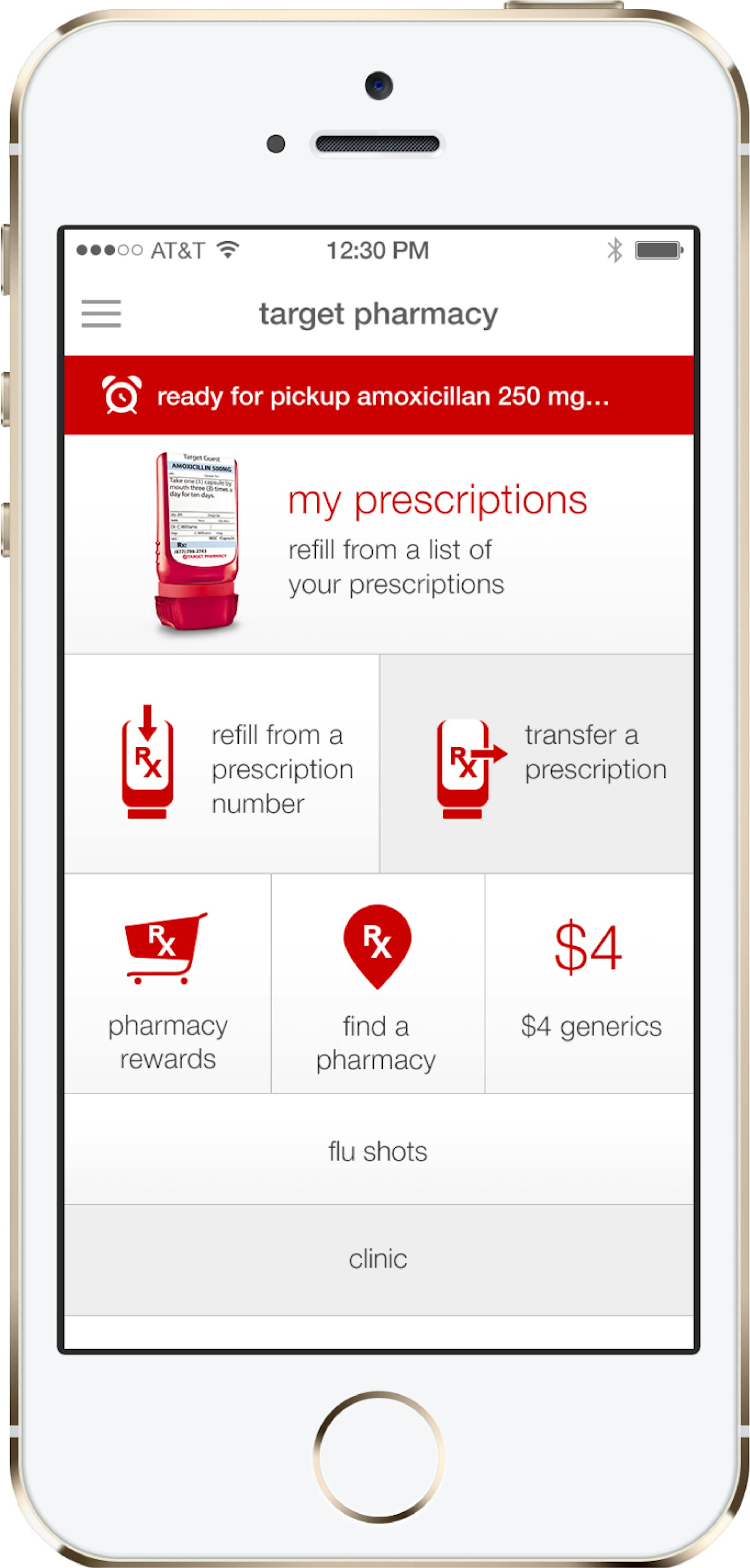Tap find a pharmacy
The height and width of the screenshot is (1568, 750).
[x=377, y=984]
